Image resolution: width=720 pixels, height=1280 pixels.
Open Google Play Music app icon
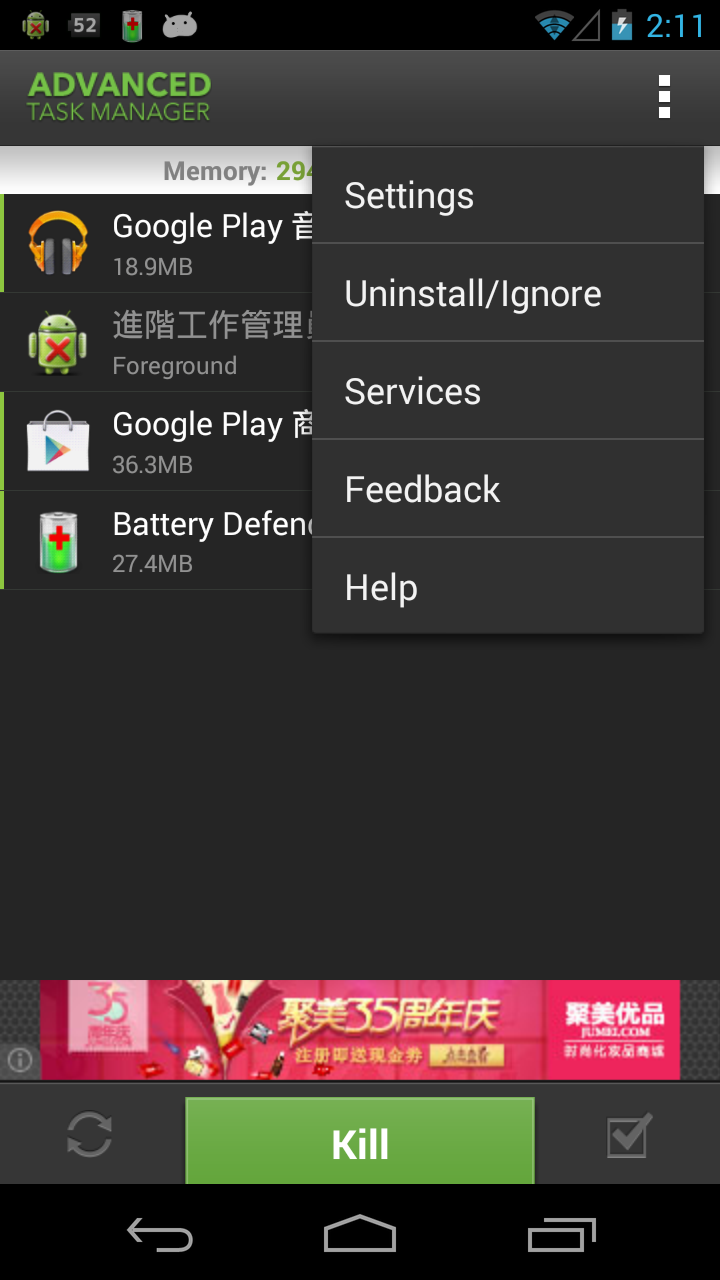(x=57, y=242)
